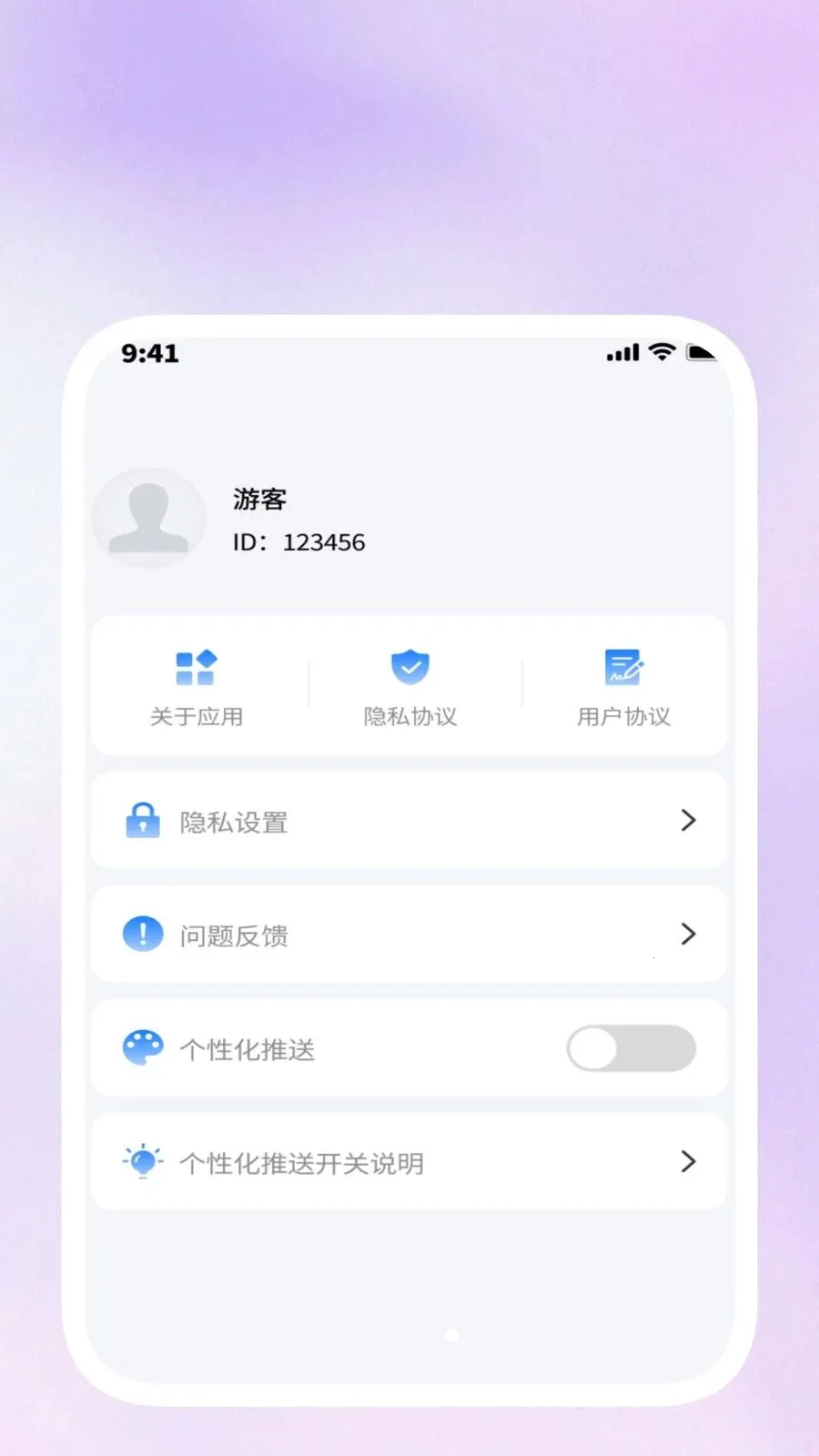Click the guest avatar placeholder image
Screen dimensions: 819x1456
pos(149,519)
